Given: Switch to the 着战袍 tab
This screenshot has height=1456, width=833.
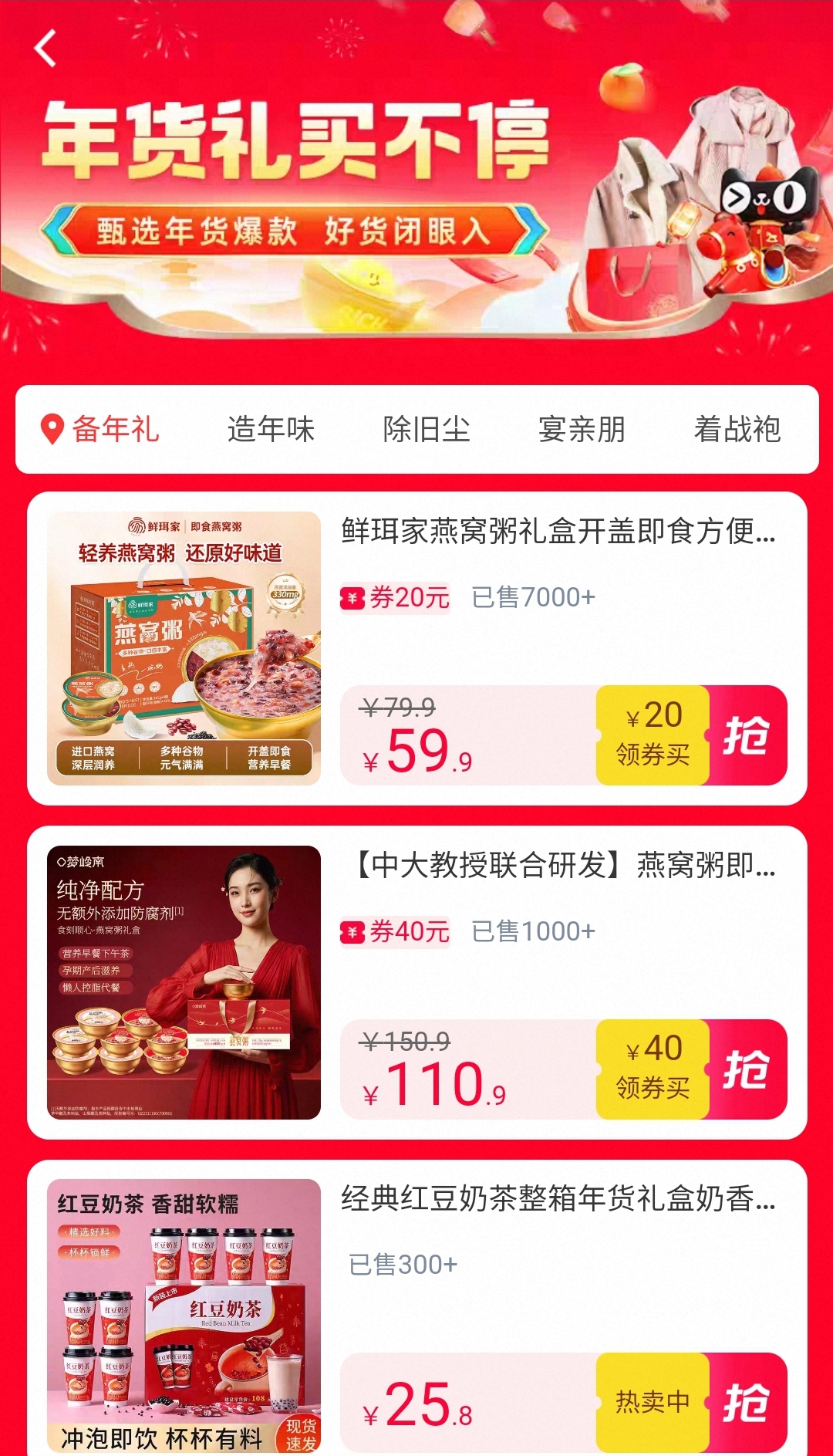Looking at the screenshot, I should tap(738, 430).
